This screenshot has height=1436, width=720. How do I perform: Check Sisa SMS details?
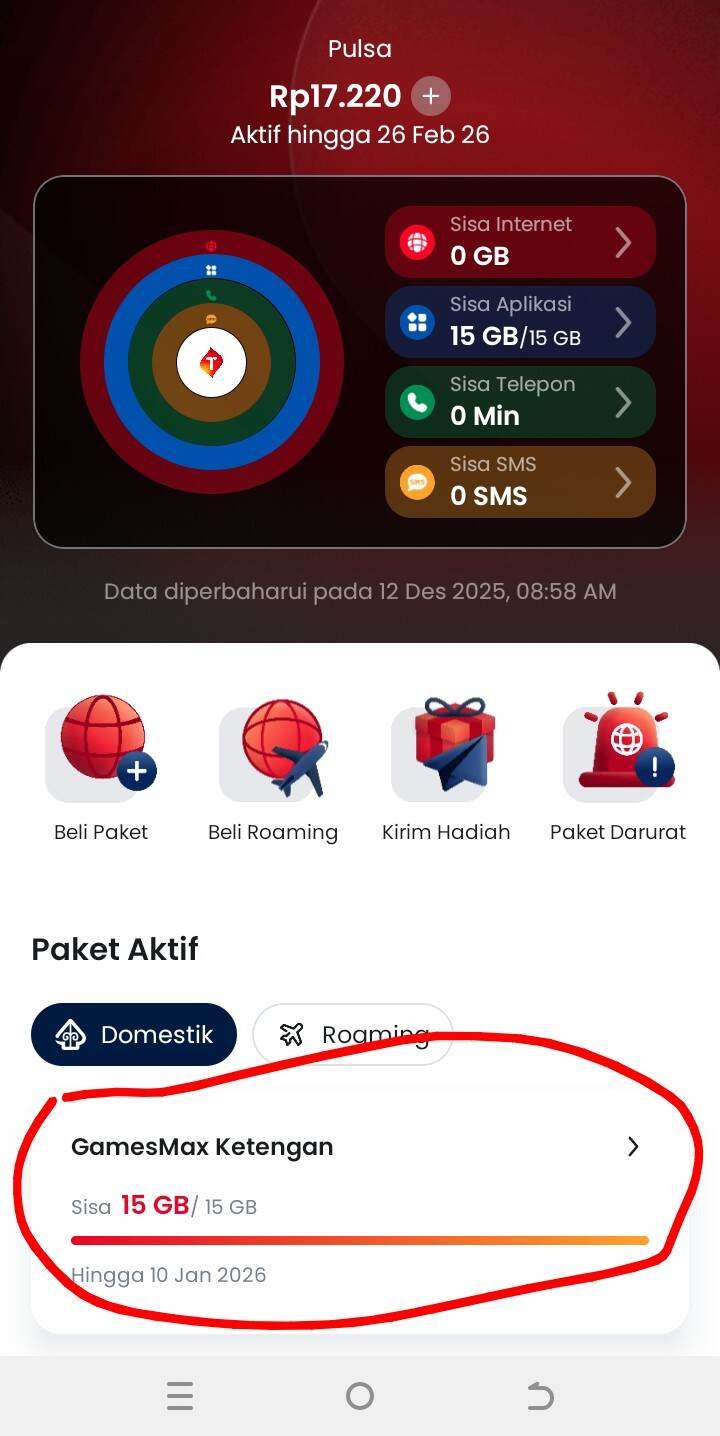click(x=520, y=482)
